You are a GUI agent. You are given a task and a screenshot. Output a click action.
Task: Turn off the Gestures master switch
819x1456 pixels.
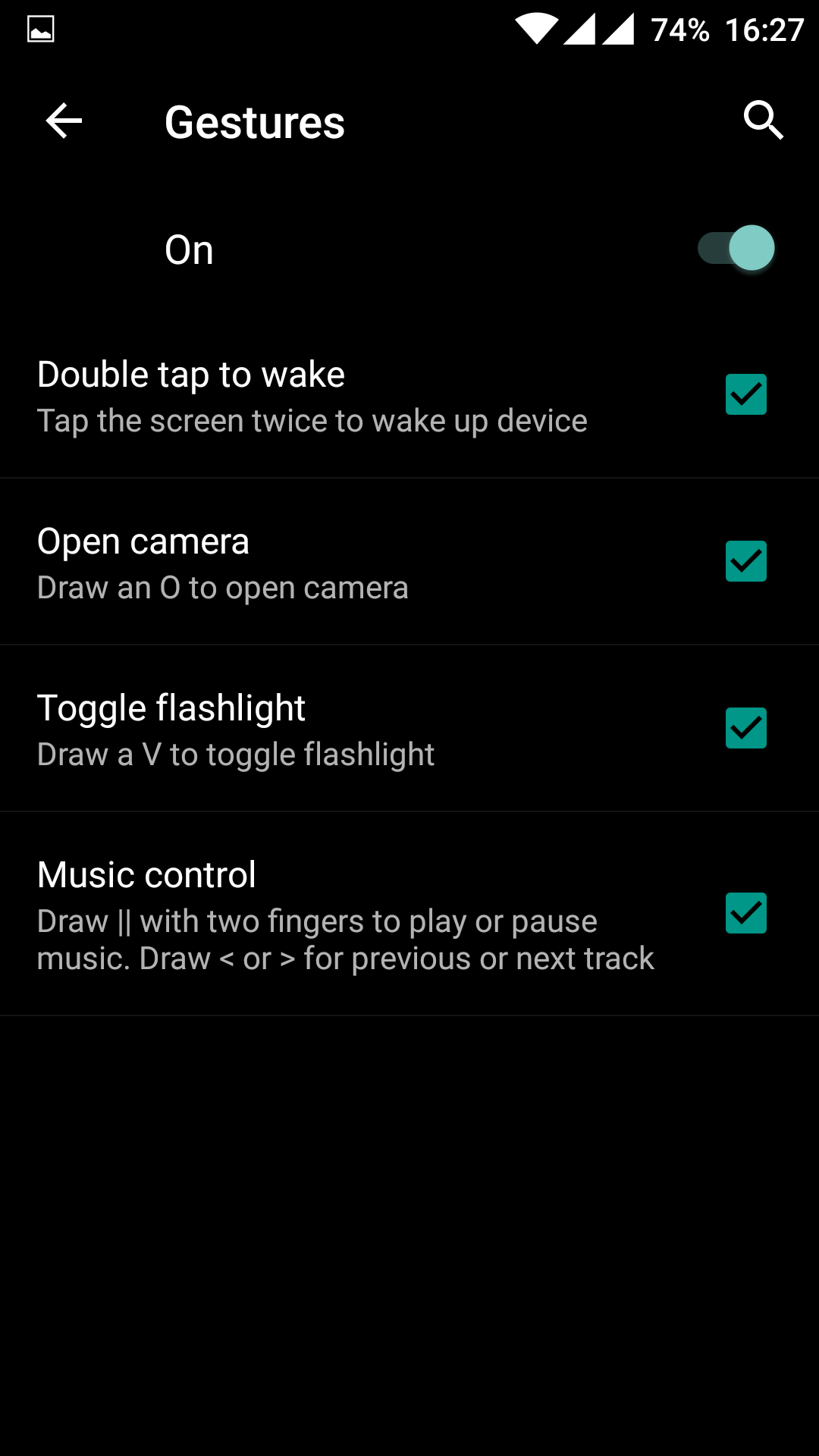pos(736,248)
